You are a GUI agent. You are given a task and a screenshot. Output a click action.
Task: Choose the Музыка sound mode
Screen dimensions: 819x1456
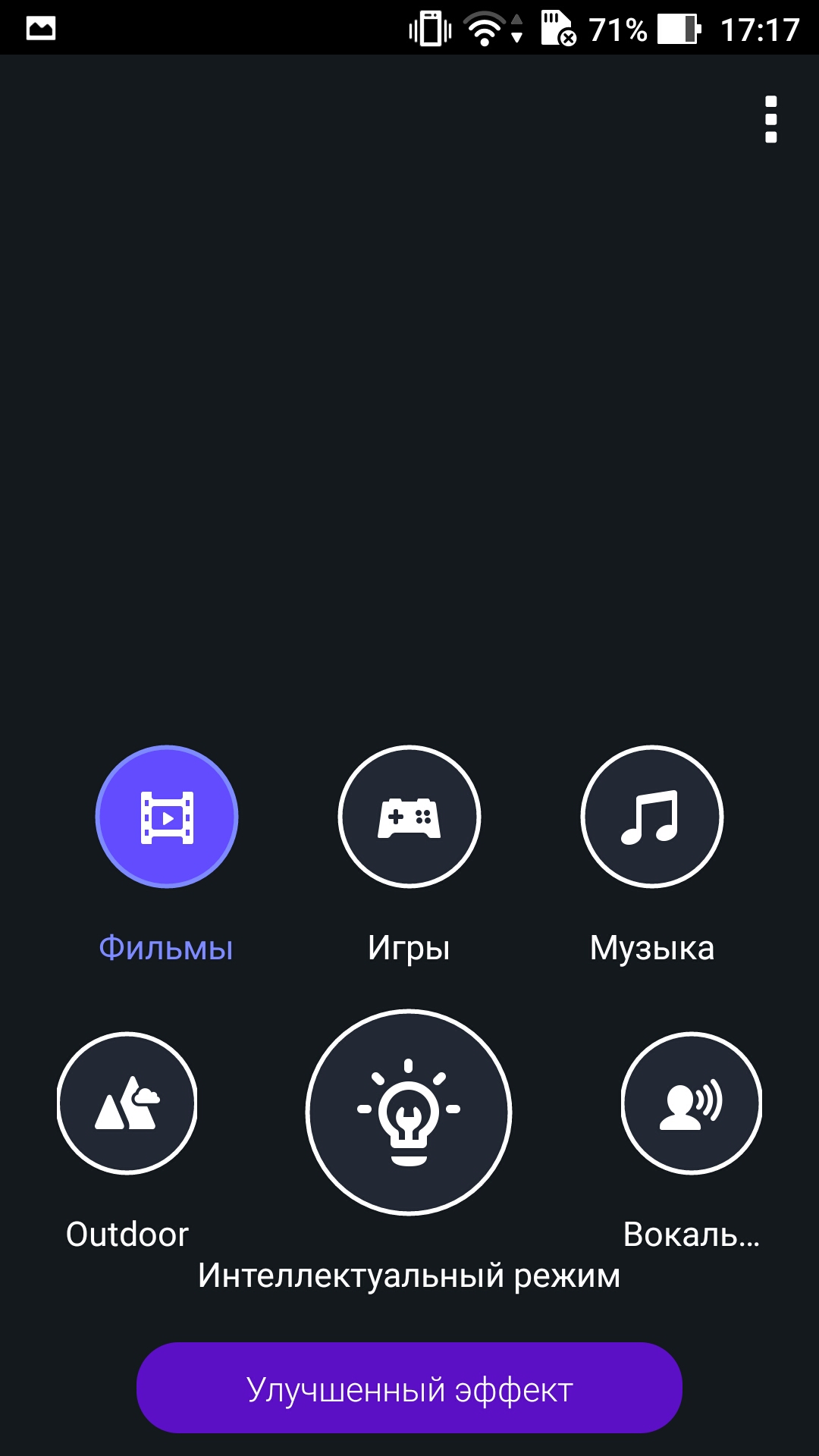point(652,817)
